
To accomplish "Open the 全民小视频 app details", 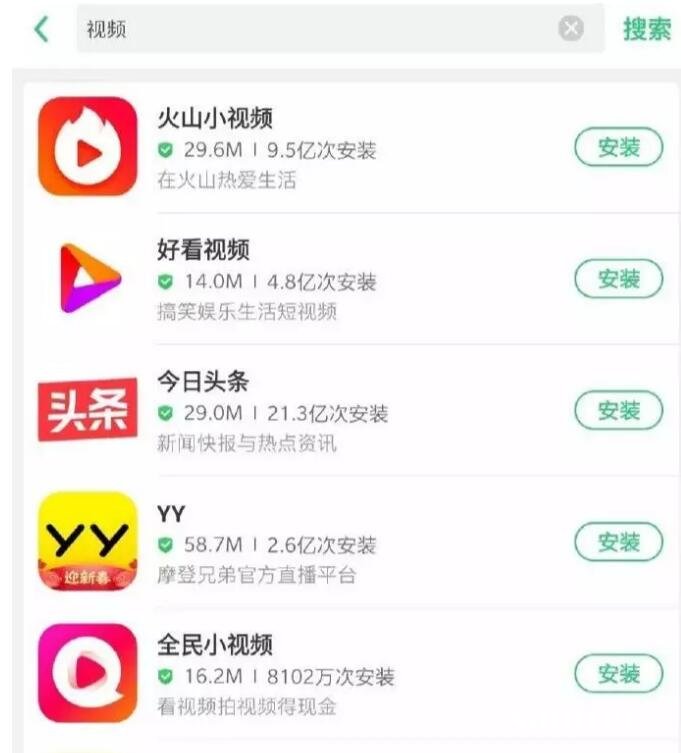I will pyautogui.click(x=215, y=645).
